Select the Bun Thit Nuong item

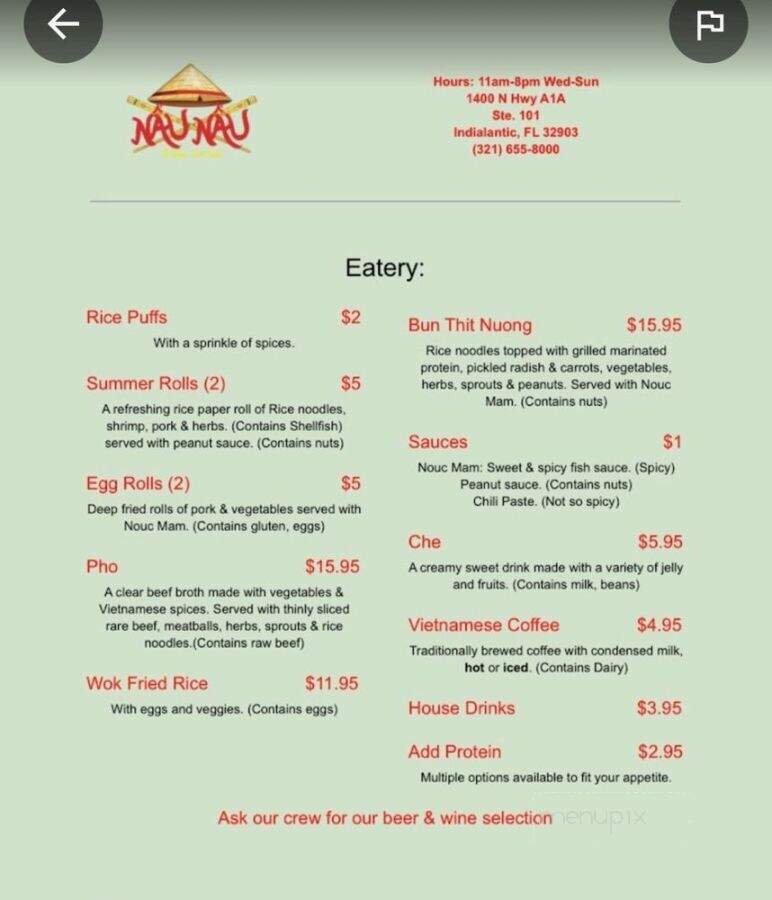point(470,325)
